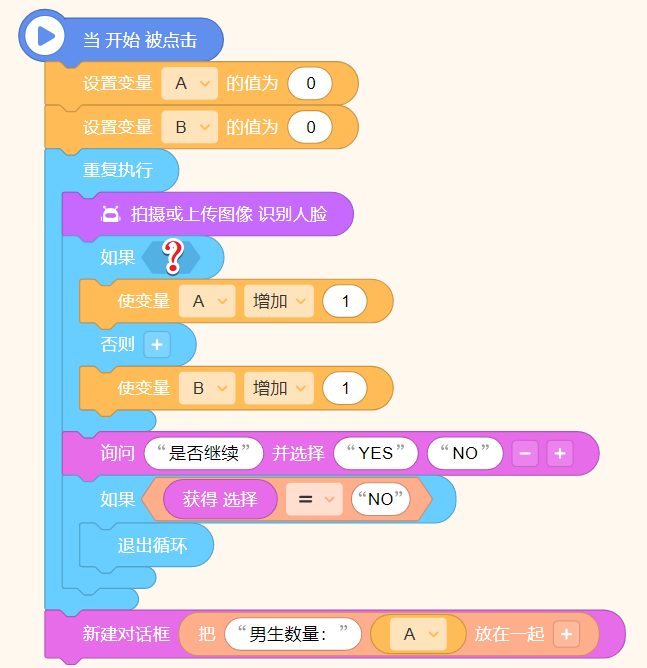The height and width of the screenshot is (668, 647).
Task: Open variable B dropdown in set-variable block
Action: (x=190, y=127)
